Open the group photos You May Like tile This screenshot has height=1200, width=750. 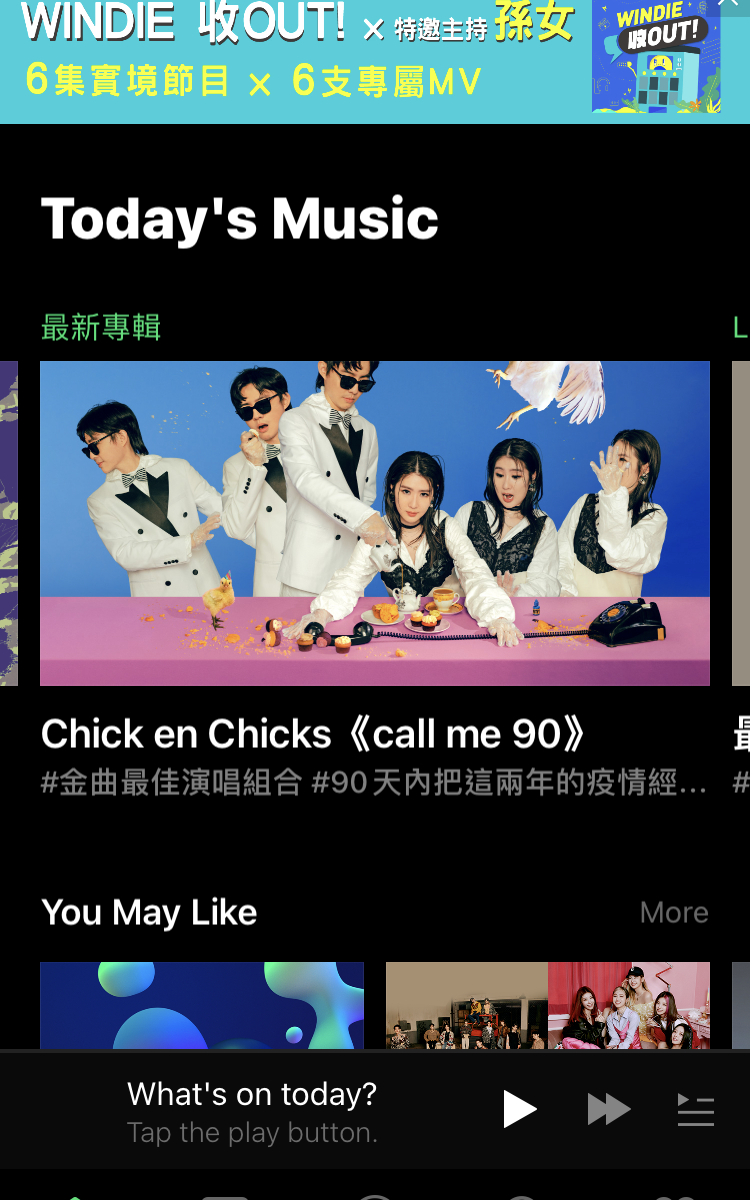coord(548,1005)
